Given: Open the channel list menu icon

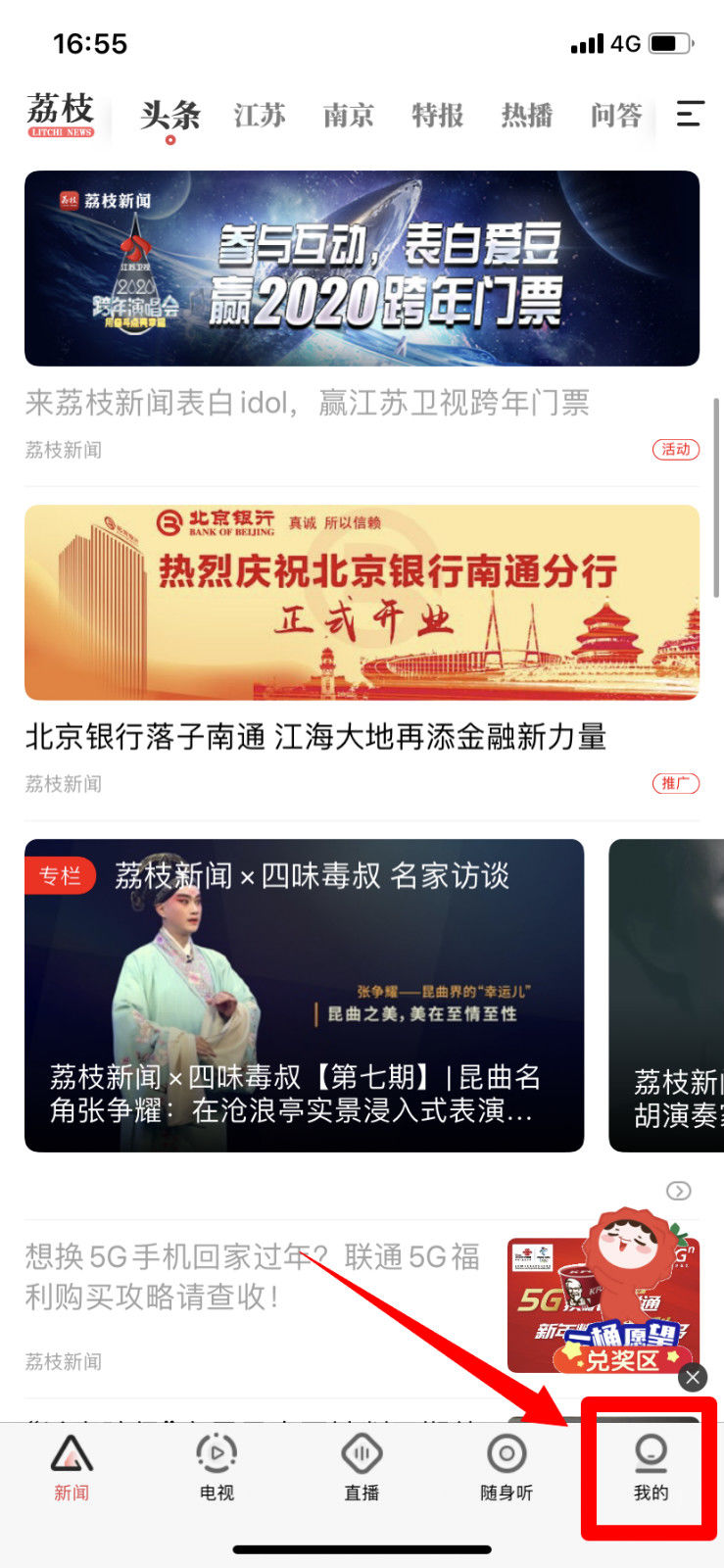Looking at the screenshot, I should tap(690, 115).
